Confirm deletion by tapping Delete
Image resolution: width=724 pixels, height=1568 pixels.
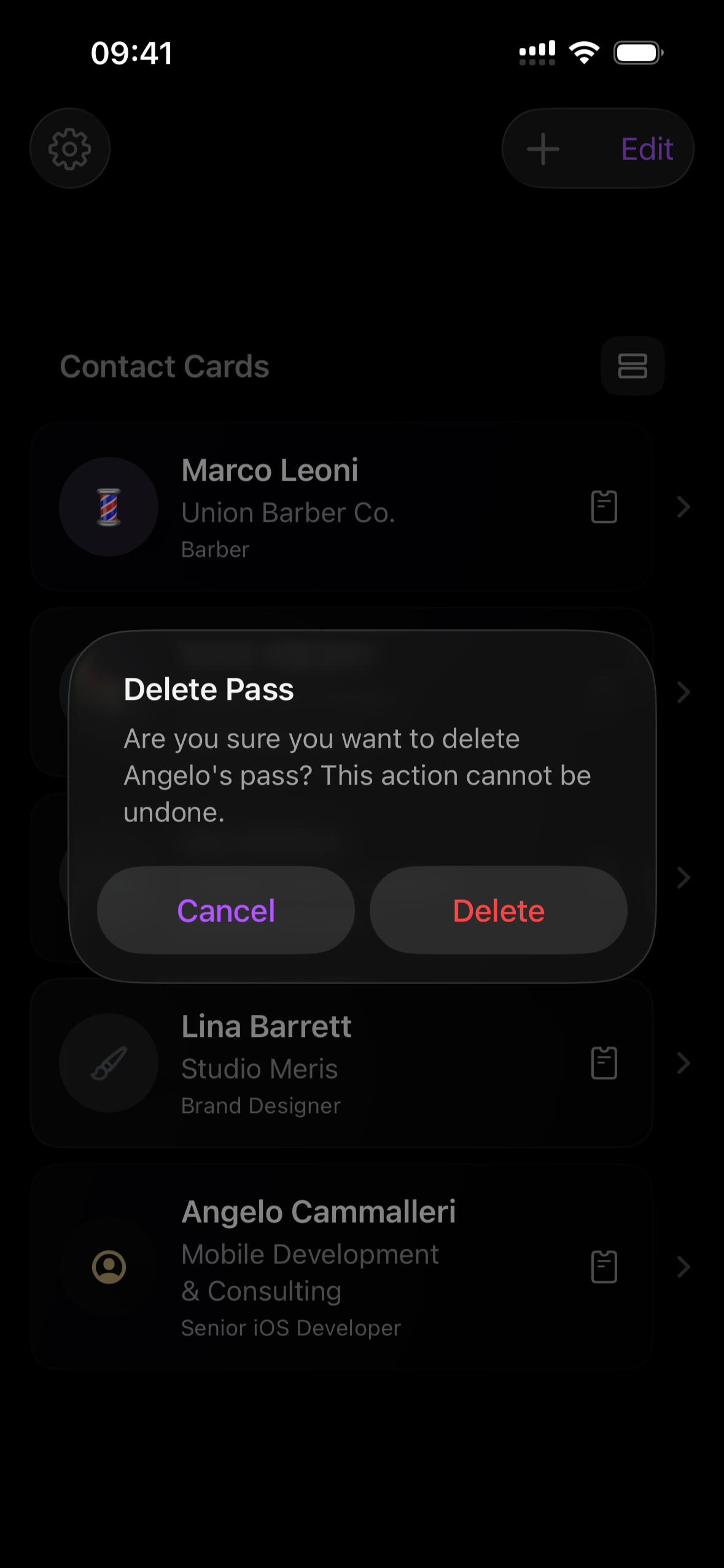click(x=498, y=910)
